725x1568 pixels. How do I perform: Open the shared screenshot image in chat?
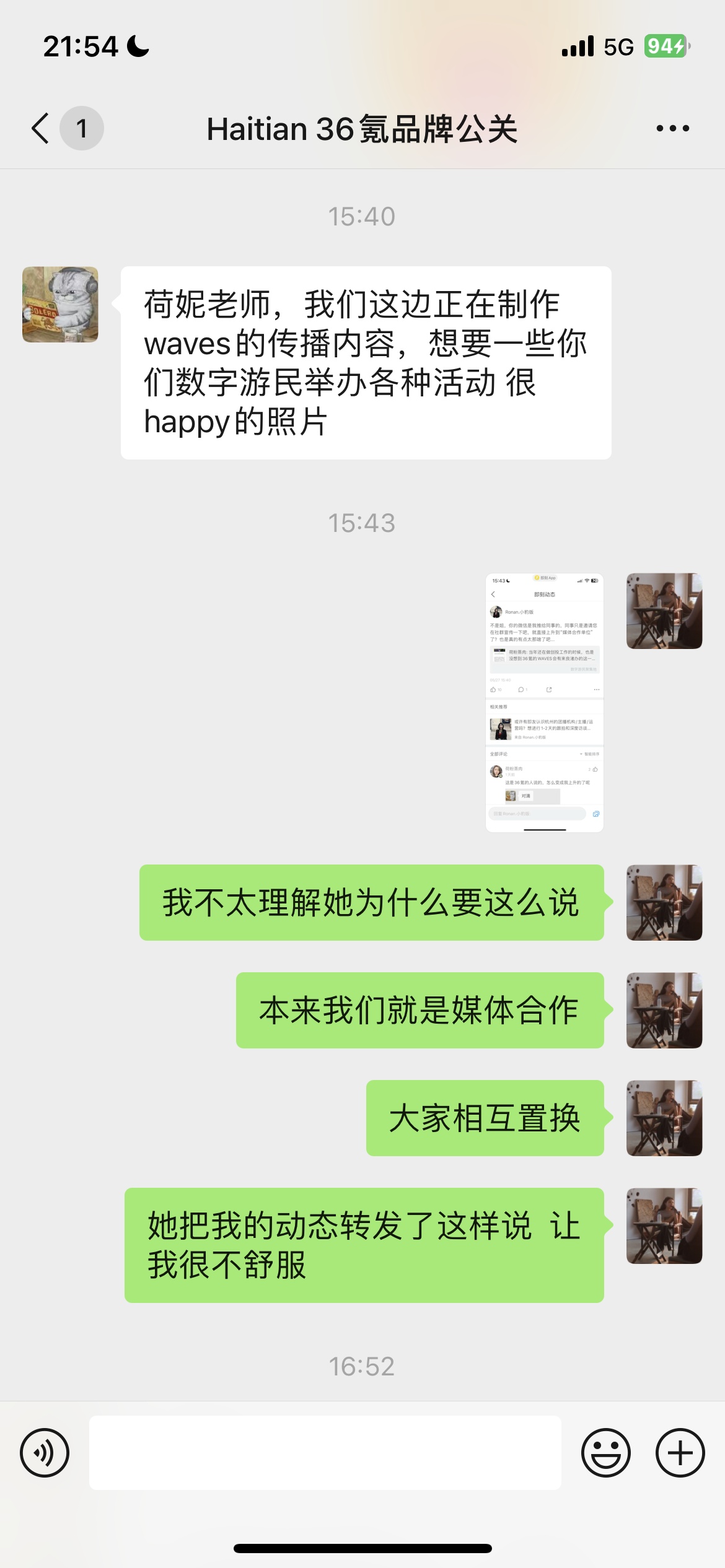[545, 702]
